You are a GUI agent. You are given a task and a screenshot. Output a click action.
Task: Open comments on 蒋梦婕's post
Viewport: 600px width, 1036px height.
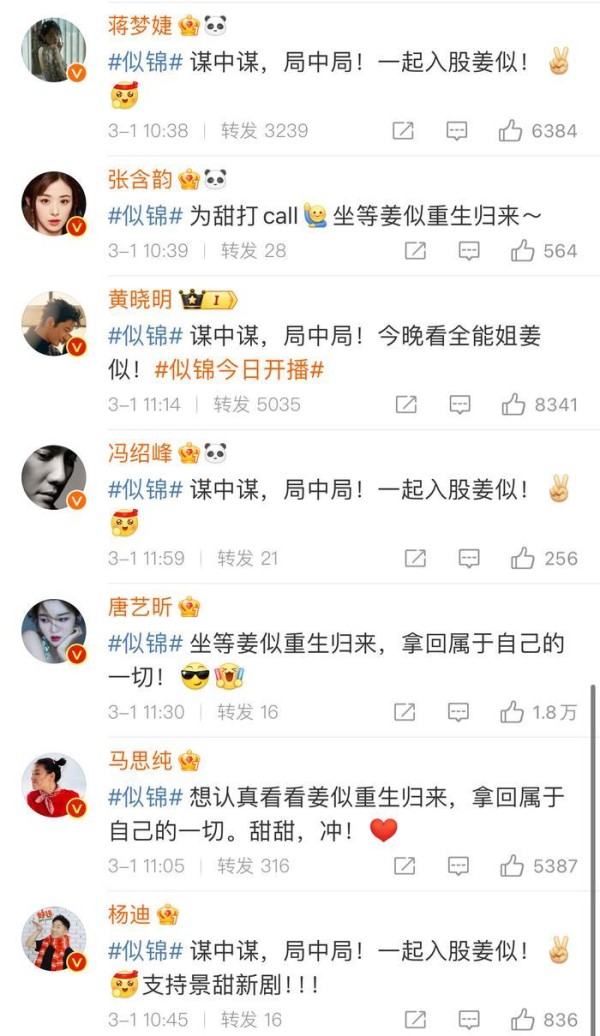(x=457, y=131)
